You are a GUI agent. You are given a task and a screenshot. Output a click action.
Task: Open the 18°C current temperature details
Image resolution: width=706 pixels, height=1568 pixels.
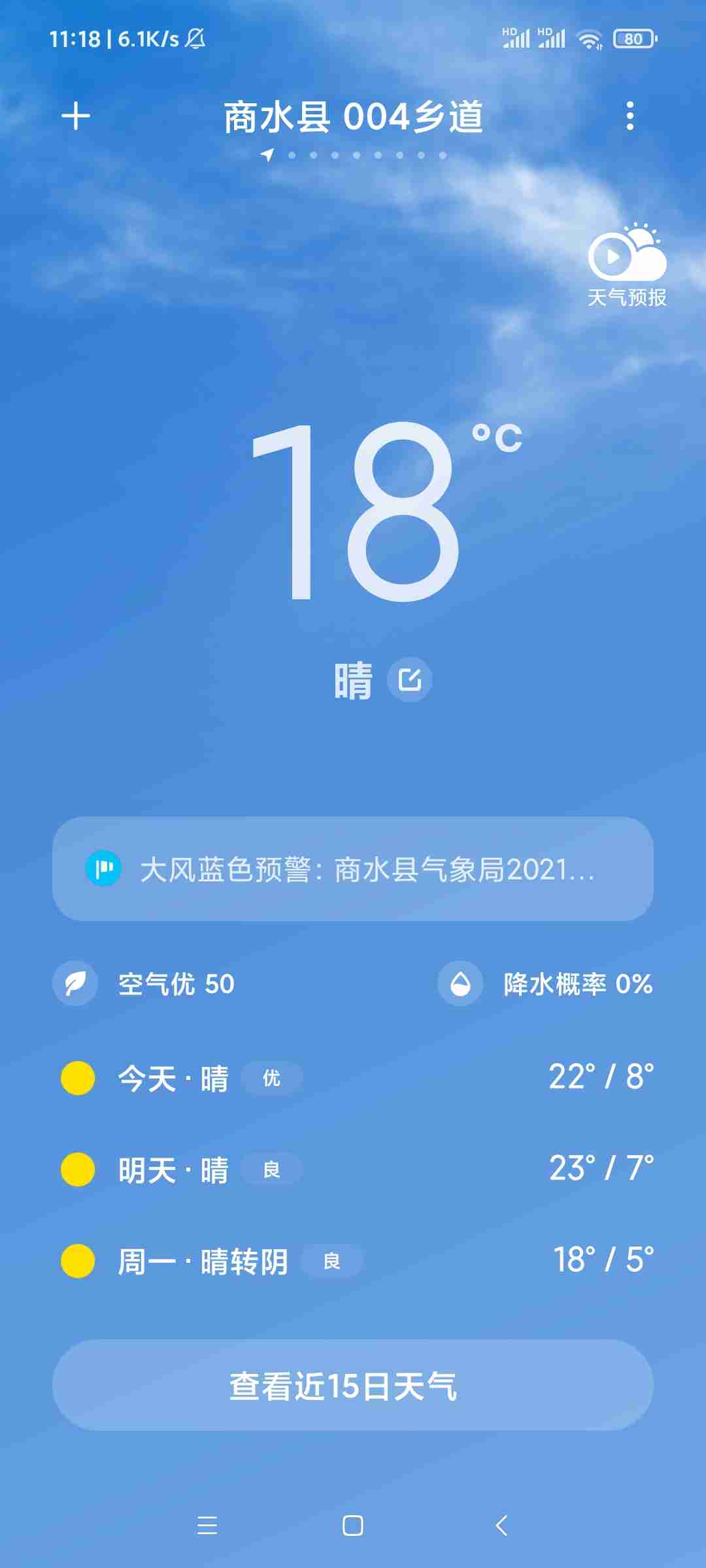pyautogui.click(x=366, y=513)
